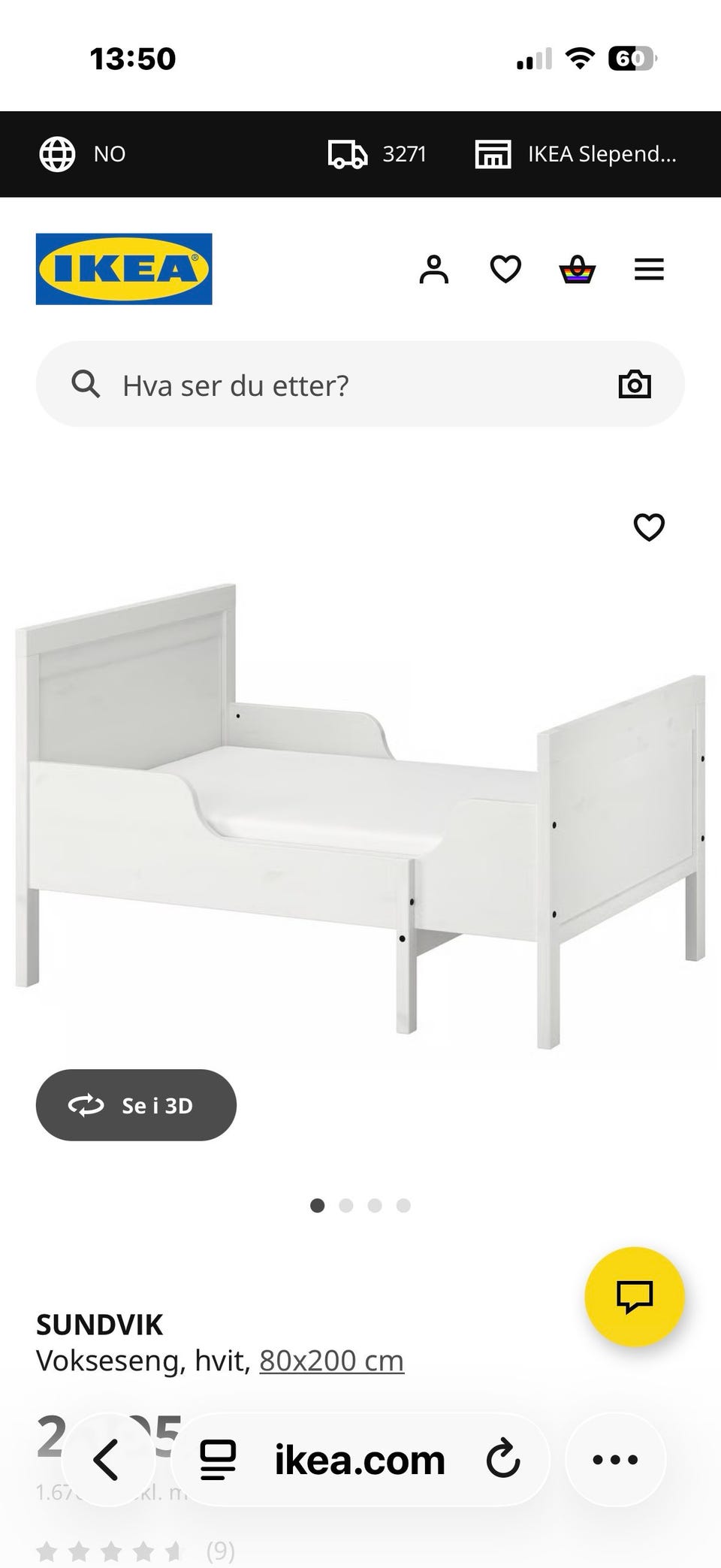
Task: Go back in the browser
Action: pos(107,1460)
